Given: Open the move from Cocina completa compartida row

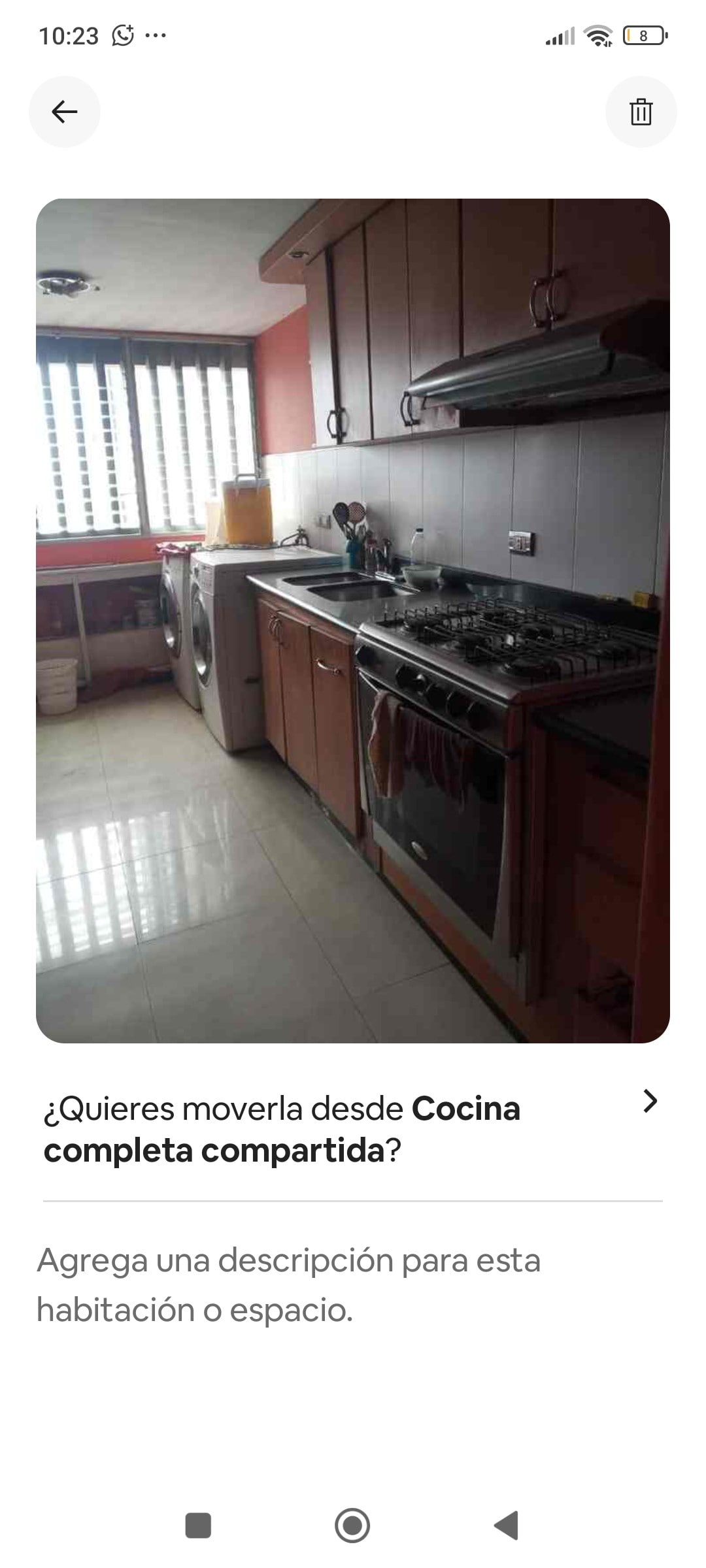Looking at the screenshot, I should (352, 1129).
